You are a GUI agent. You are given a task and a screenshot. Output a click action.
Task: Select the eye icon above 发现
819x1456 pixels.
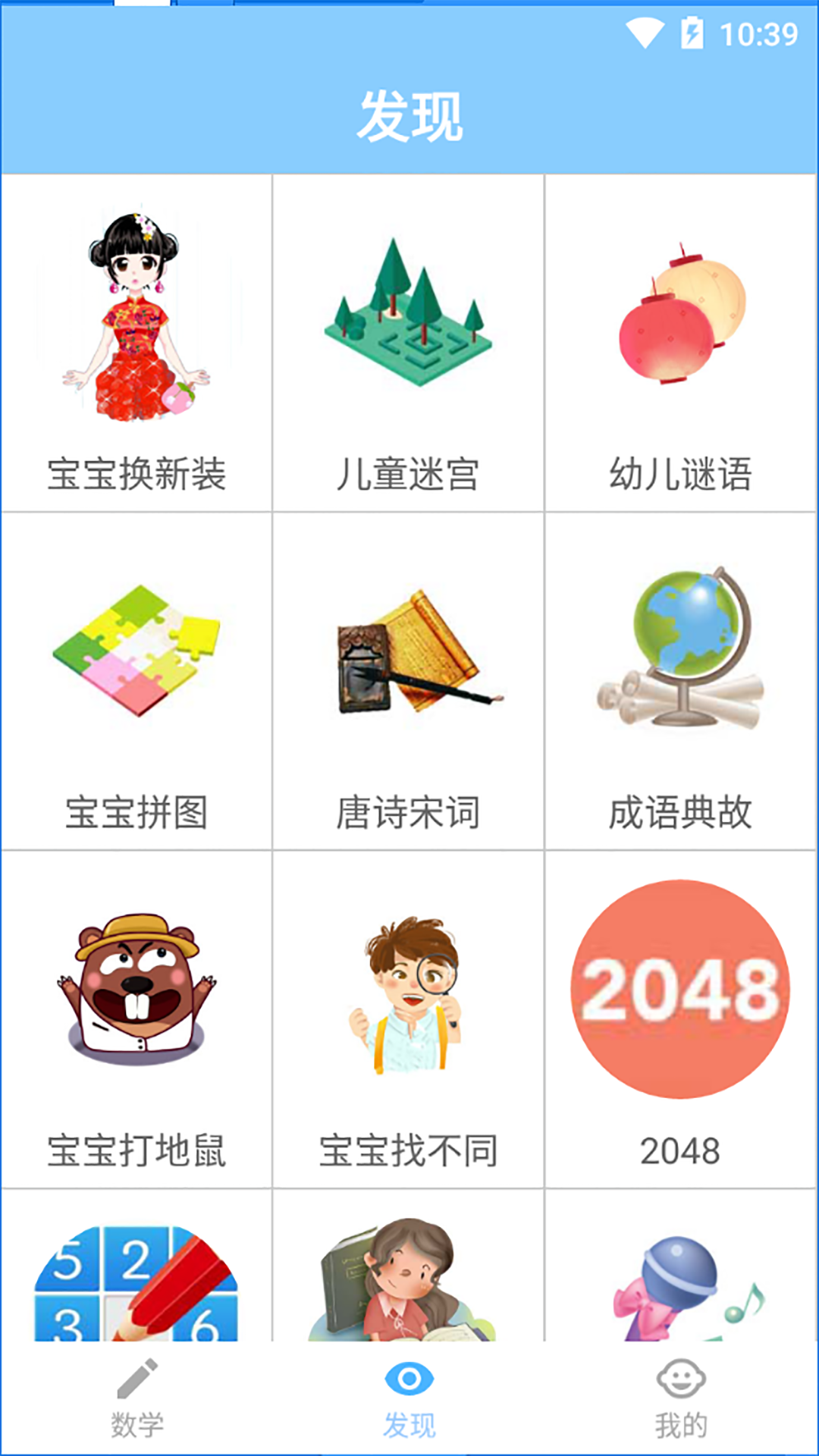(x=409, y=1380)
